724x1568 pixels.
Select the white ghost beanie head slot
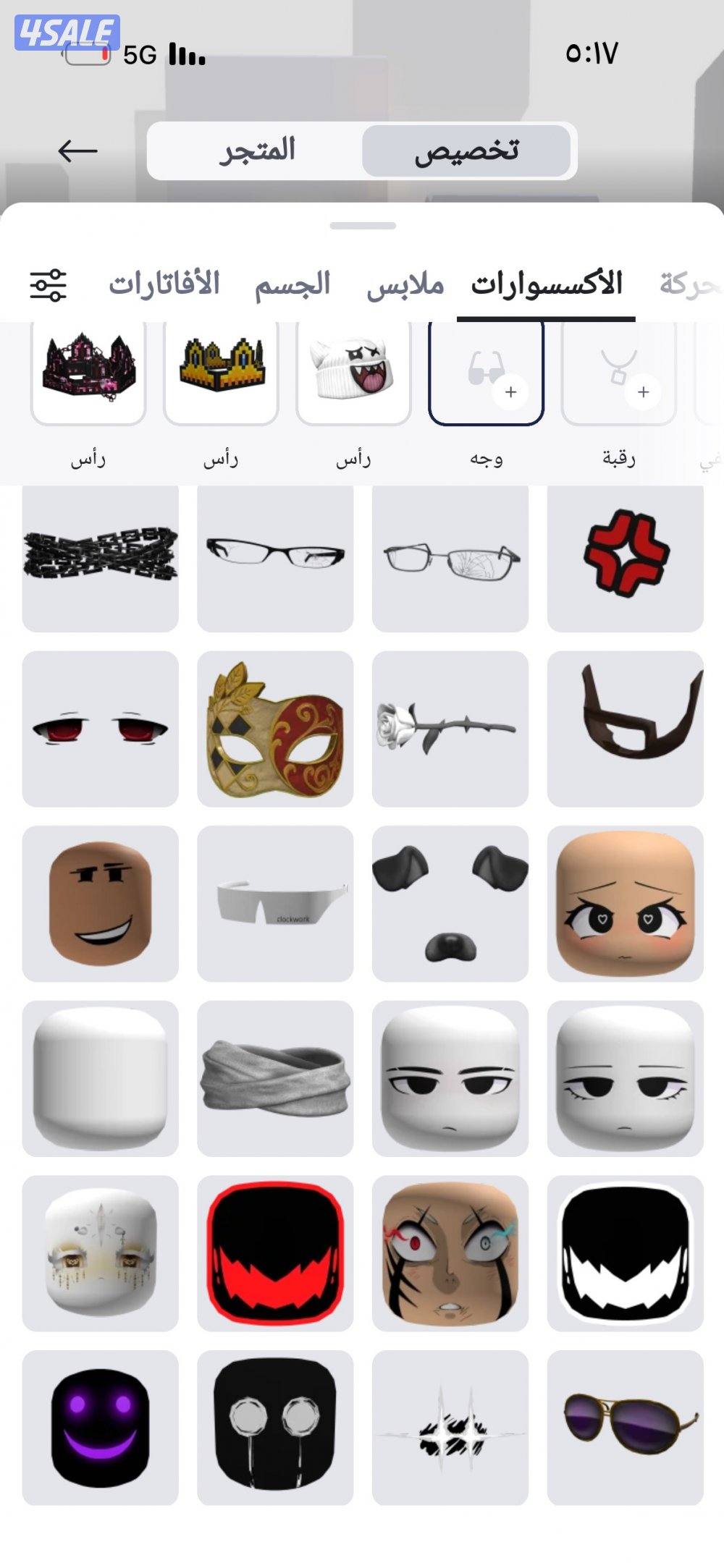pyautogui.click(x=353, y=372)
